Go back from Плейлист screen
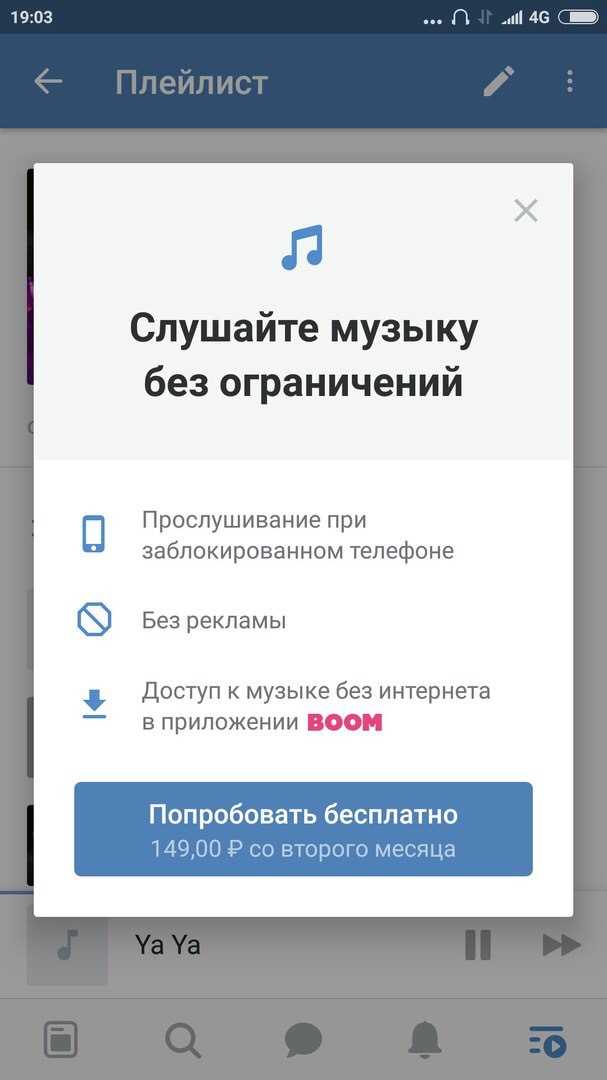 click(x=48, y=82)
